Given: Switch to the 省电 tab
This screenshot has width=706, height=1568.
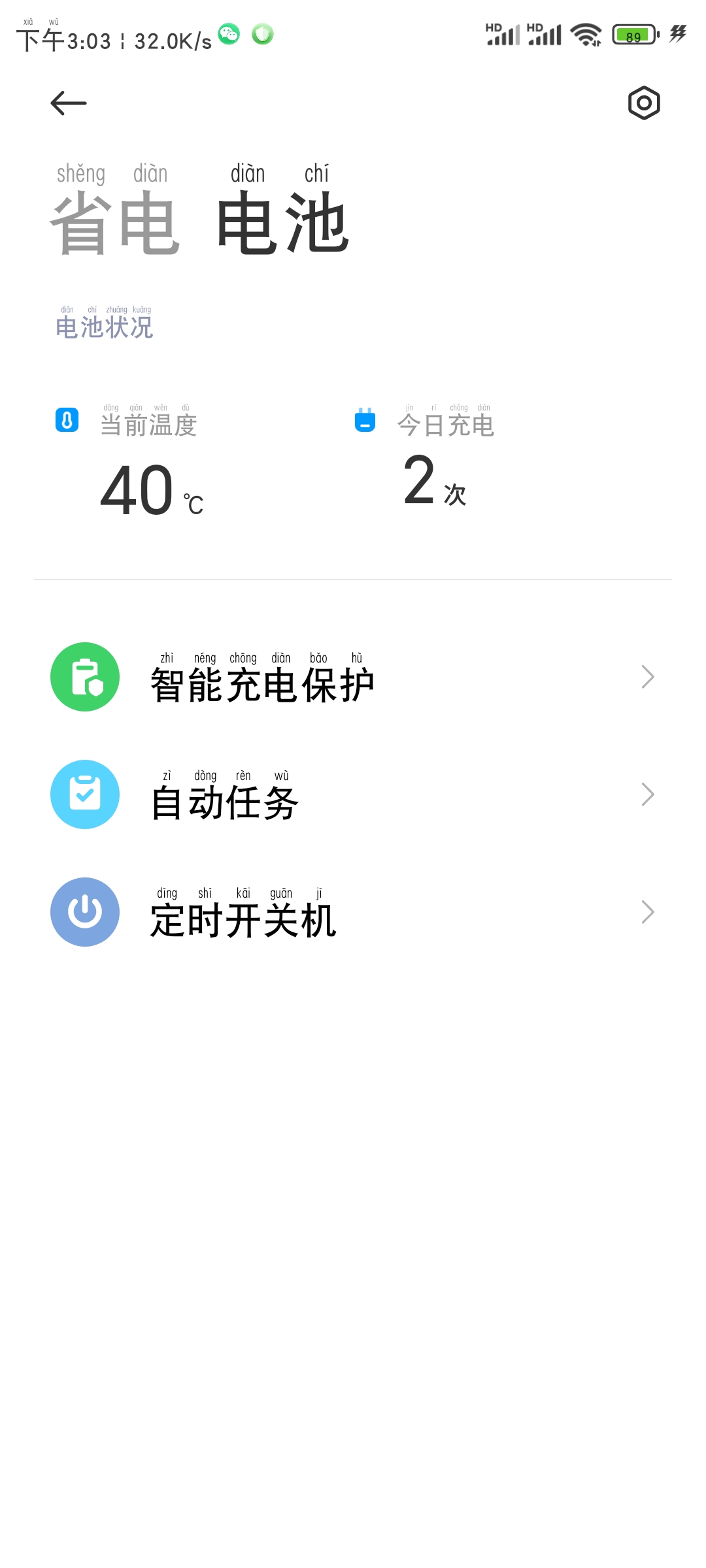Looking at the screenshot, I should 115,209.
